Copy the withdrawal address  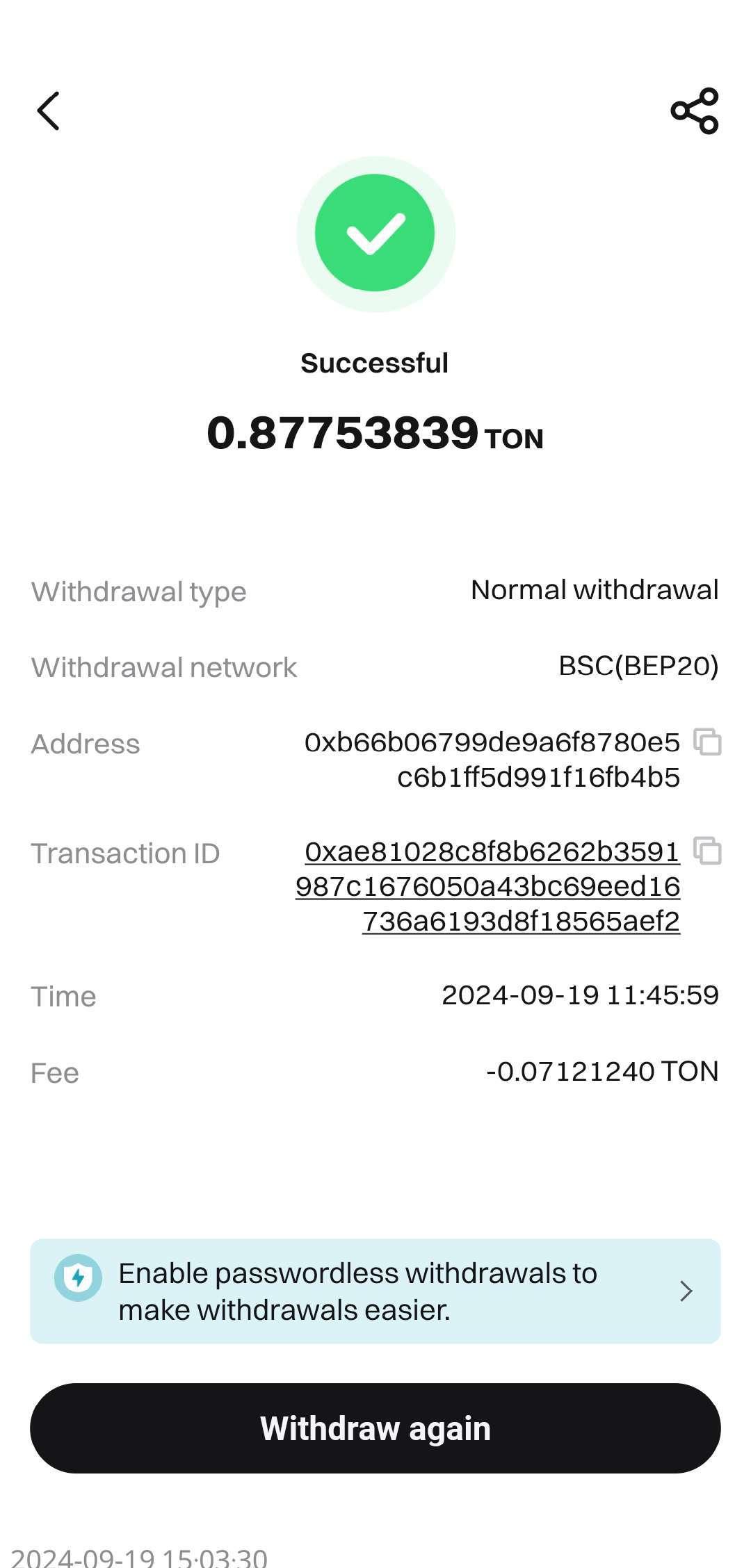tap(707, 742)
